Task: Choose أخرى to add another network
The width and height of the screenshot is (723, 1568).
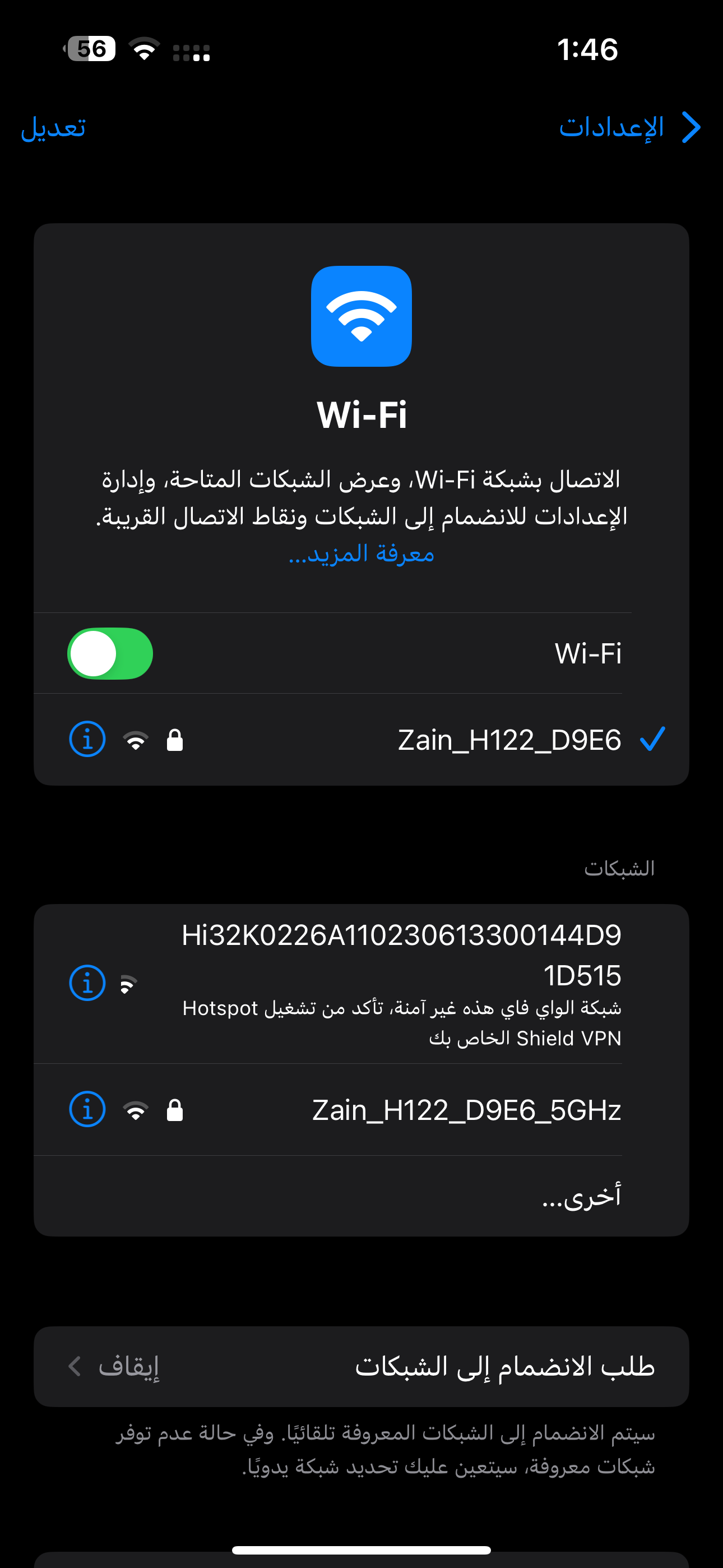Action: click(581, 1196)
